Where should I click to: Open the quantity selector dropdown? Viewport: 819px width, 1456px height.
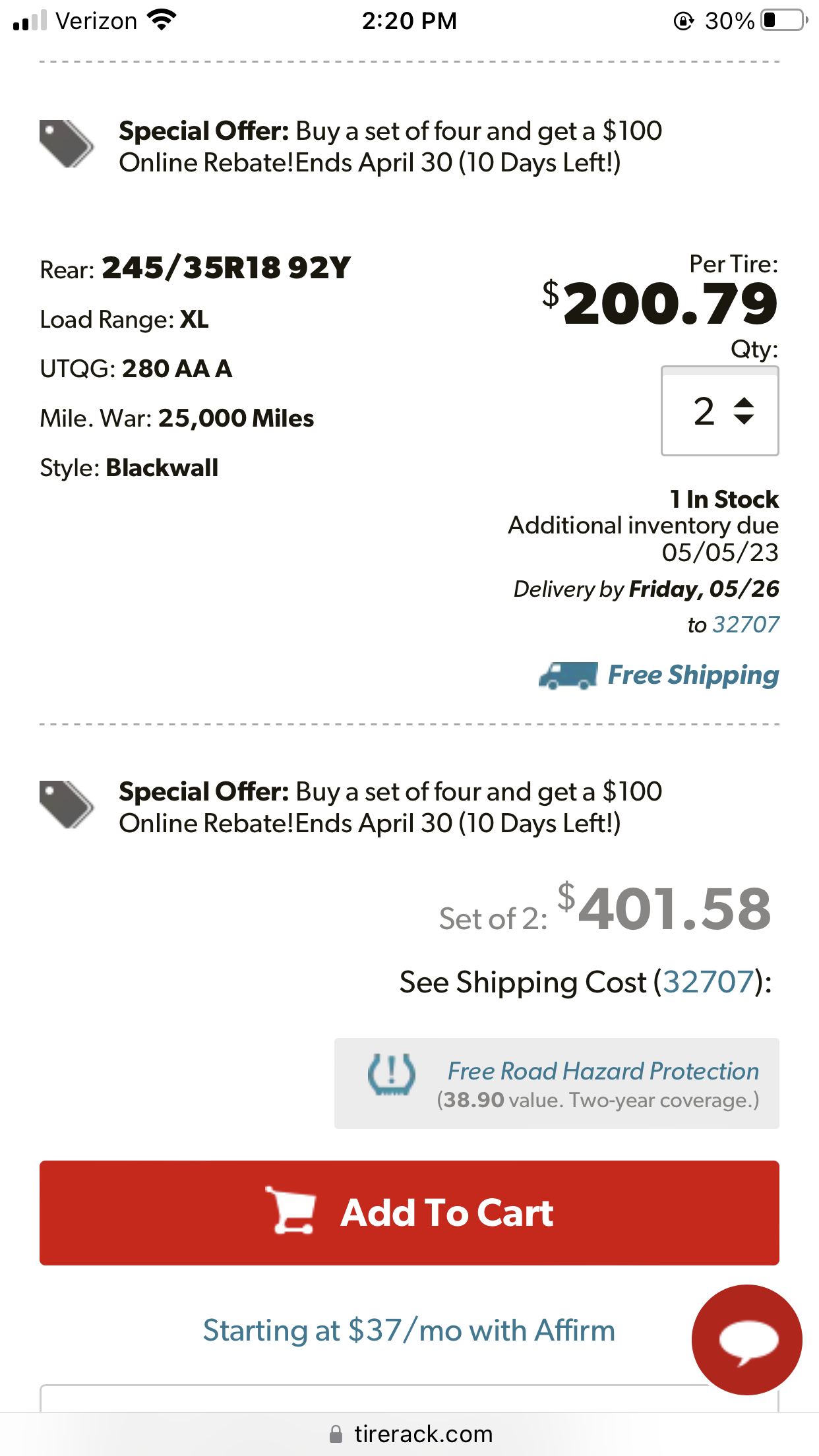pos(720,411)
